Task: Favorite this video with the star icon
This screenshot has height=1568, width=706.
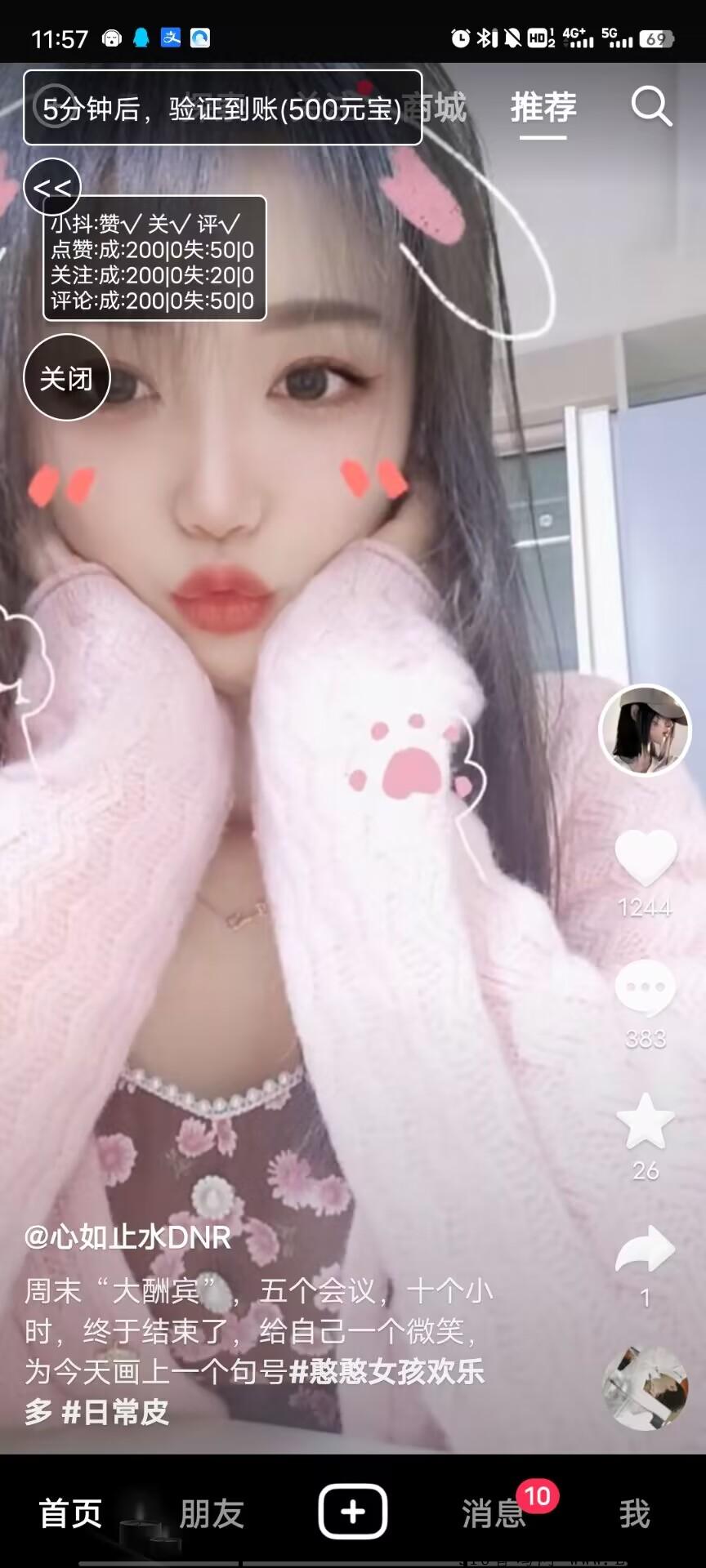Action: point(646,1121)
